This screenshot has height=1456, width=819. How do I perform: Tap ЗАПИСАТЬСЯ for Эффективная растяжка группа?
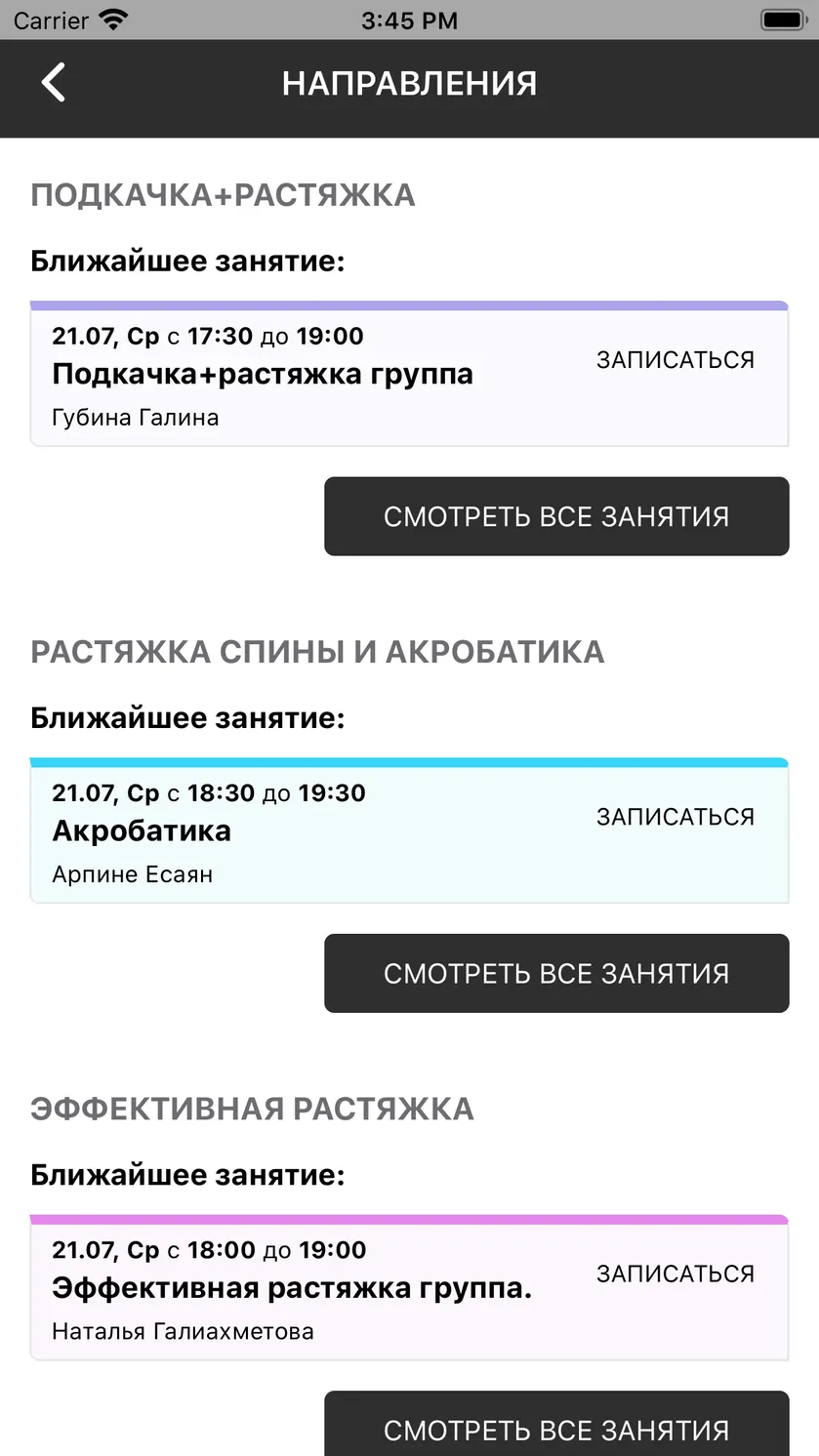(x=676, y=1274)
